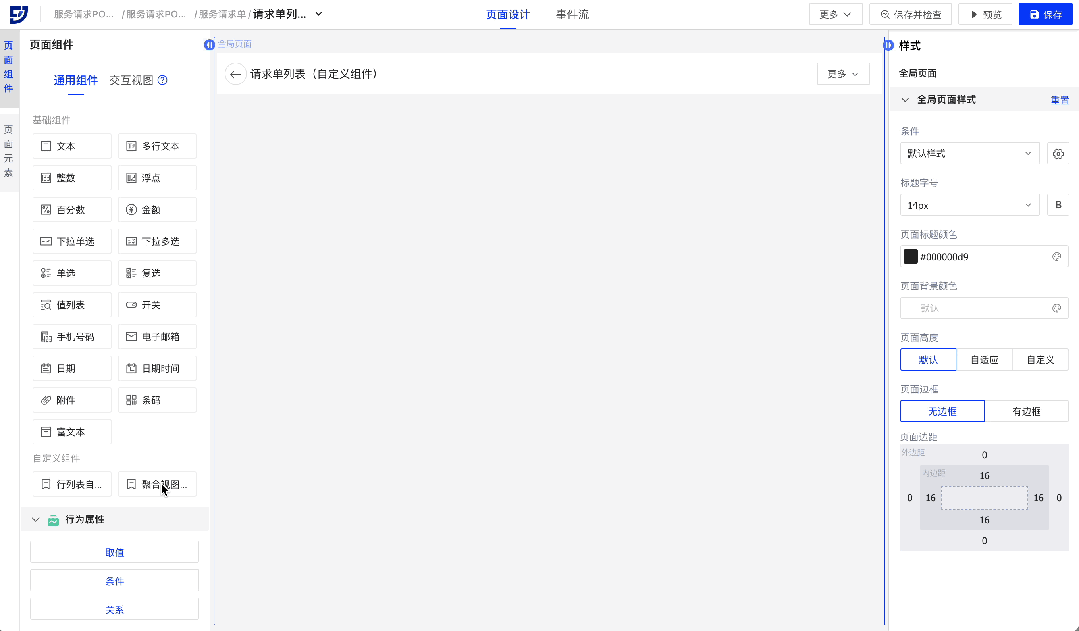Choose the 富文本 component
The image size is (1079, 631).
coord(71,432)
